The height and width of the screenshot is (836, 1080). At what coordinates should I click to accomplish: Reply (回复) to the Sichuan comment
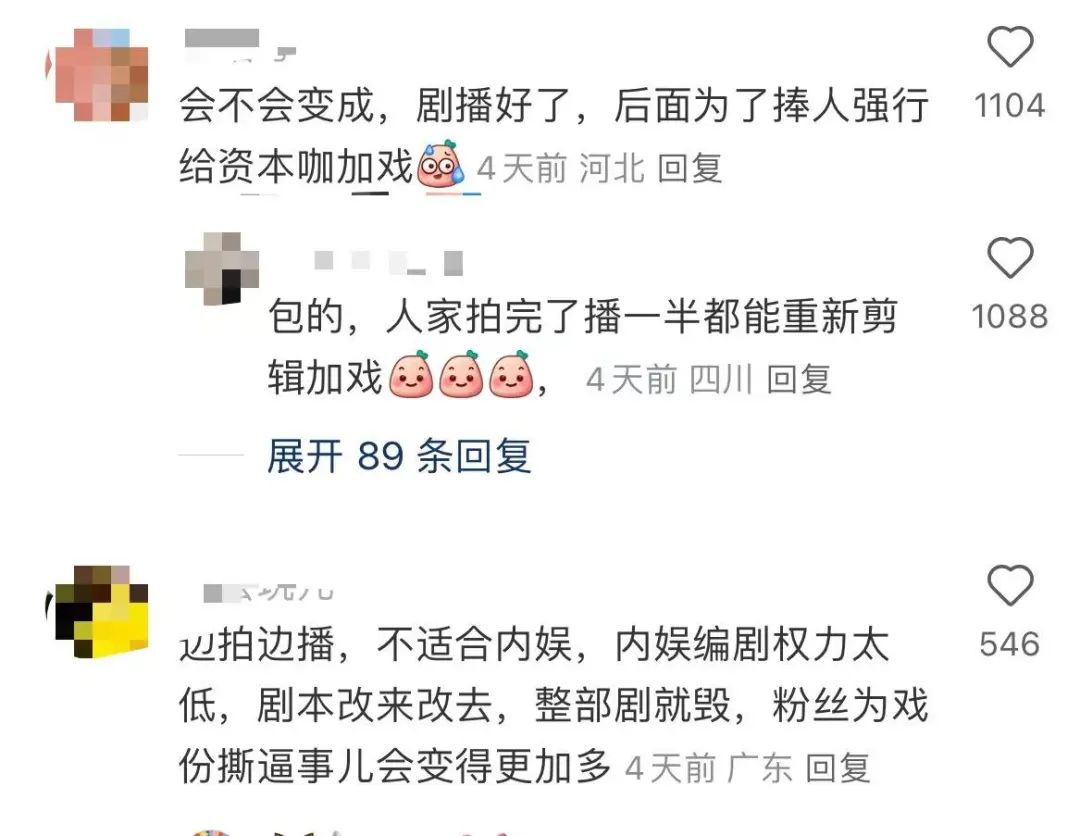coord(799,380)
